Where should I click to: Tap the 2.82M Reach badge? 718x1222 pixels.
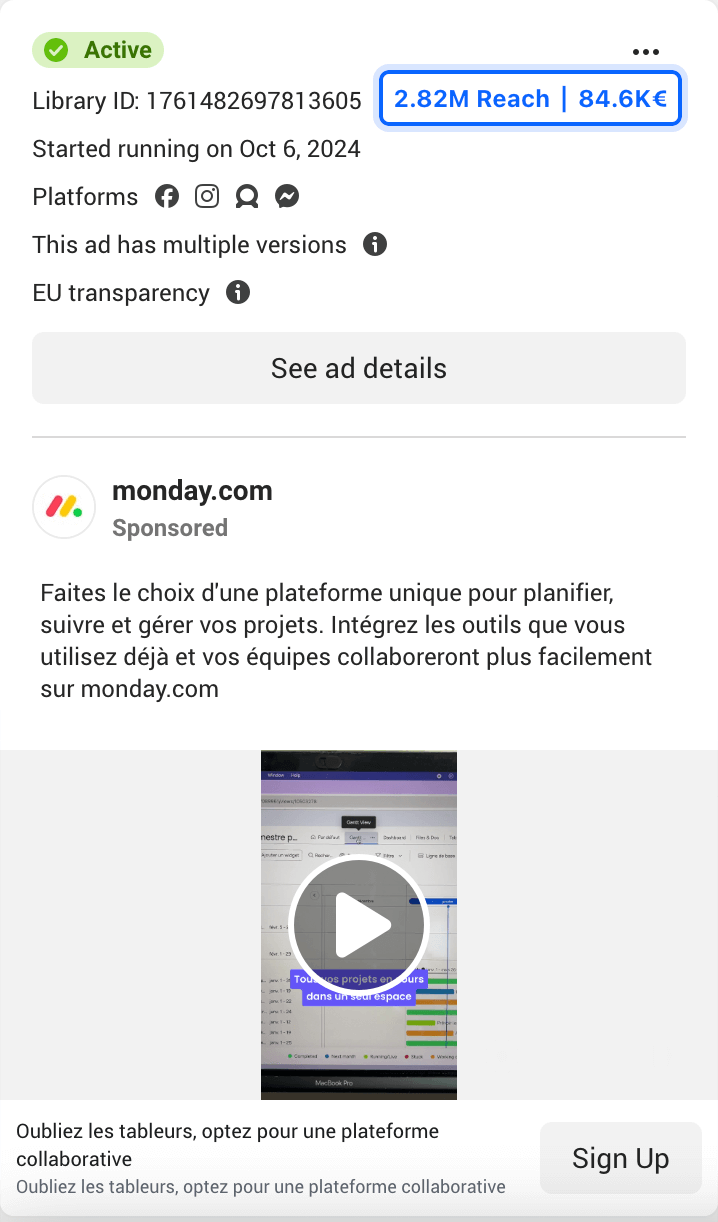click(x=530, y=99)
